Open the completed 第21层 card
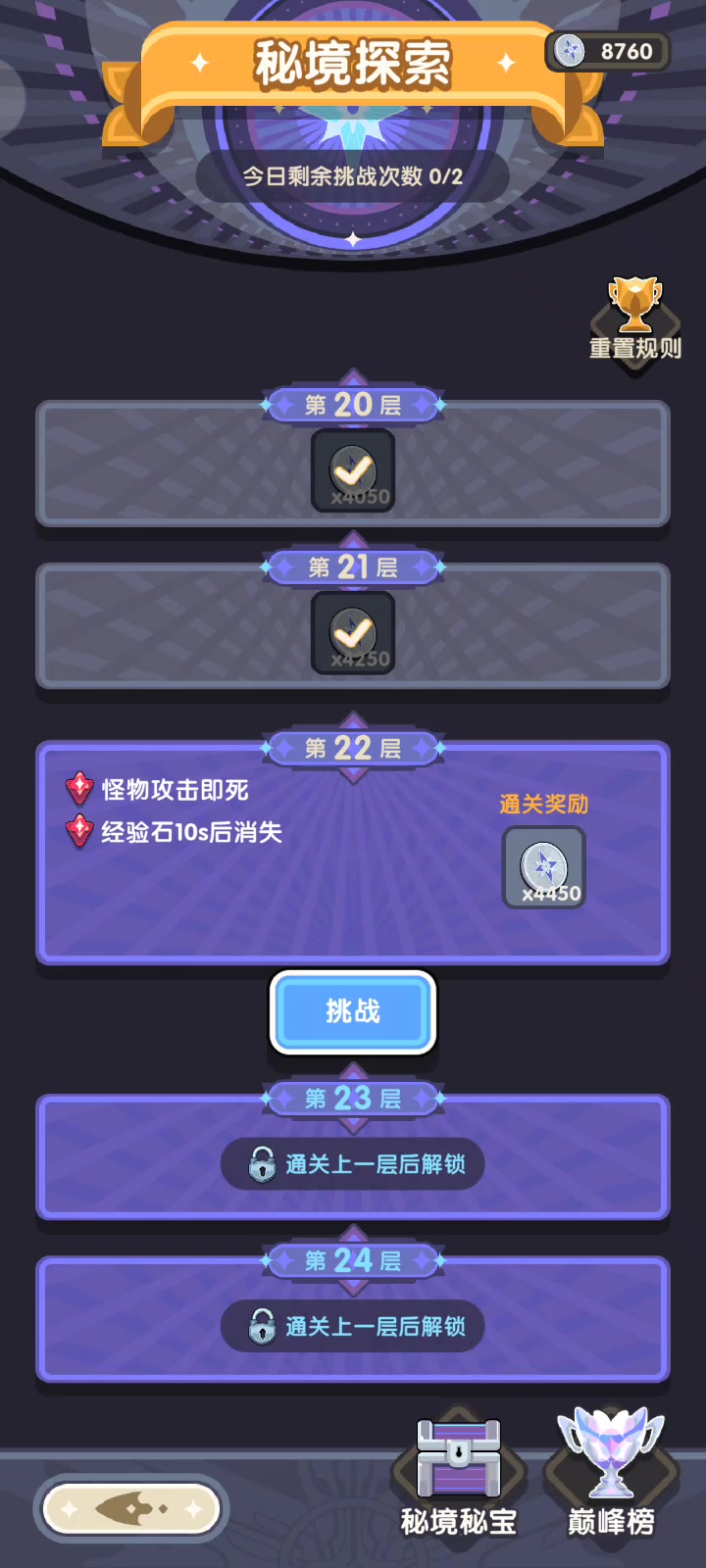The width and height of the screenshot is (706, 1568). 353,625
